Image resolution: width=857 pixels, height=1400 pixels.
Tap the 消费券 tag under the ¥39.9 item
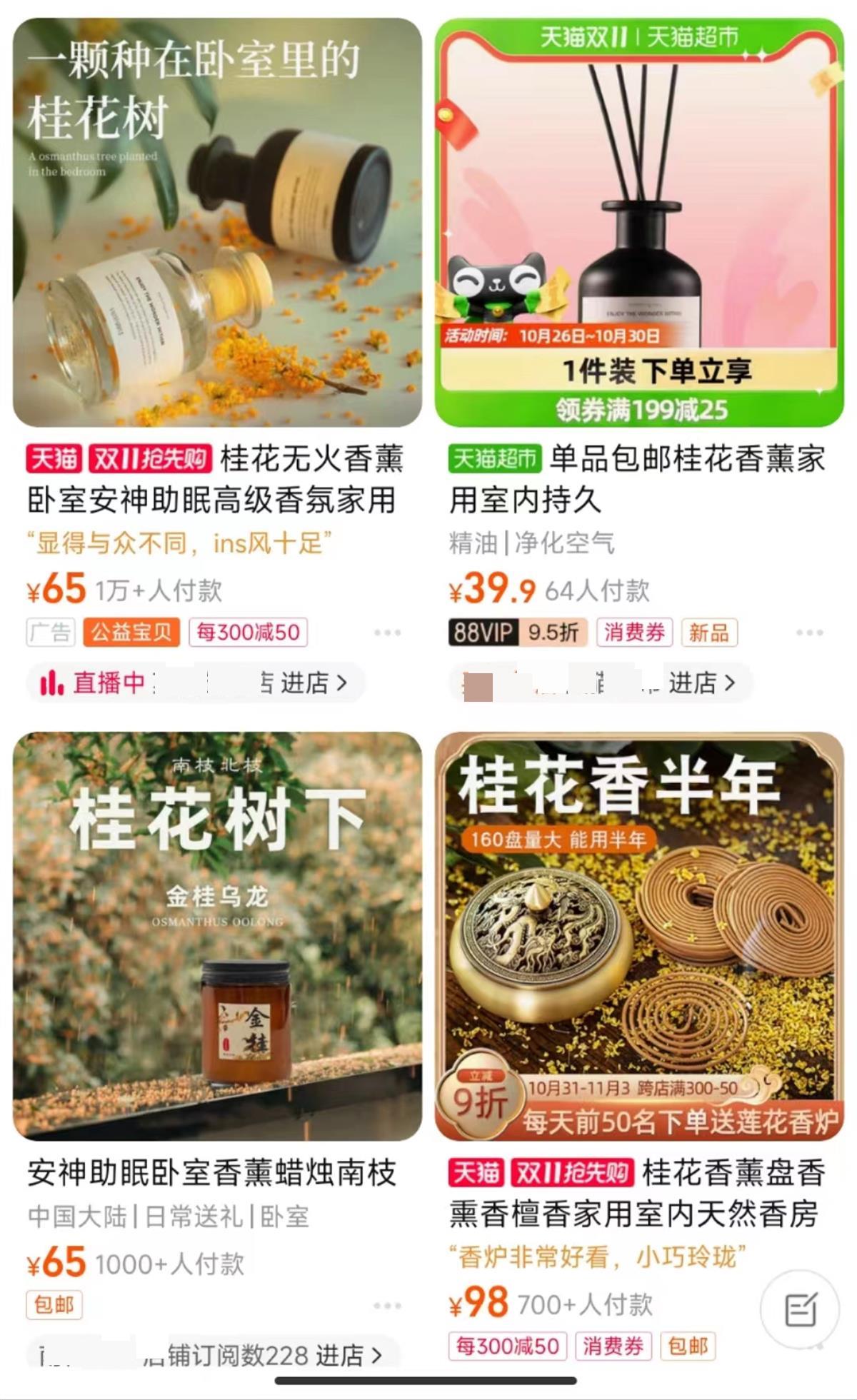[x=634, y=633]
